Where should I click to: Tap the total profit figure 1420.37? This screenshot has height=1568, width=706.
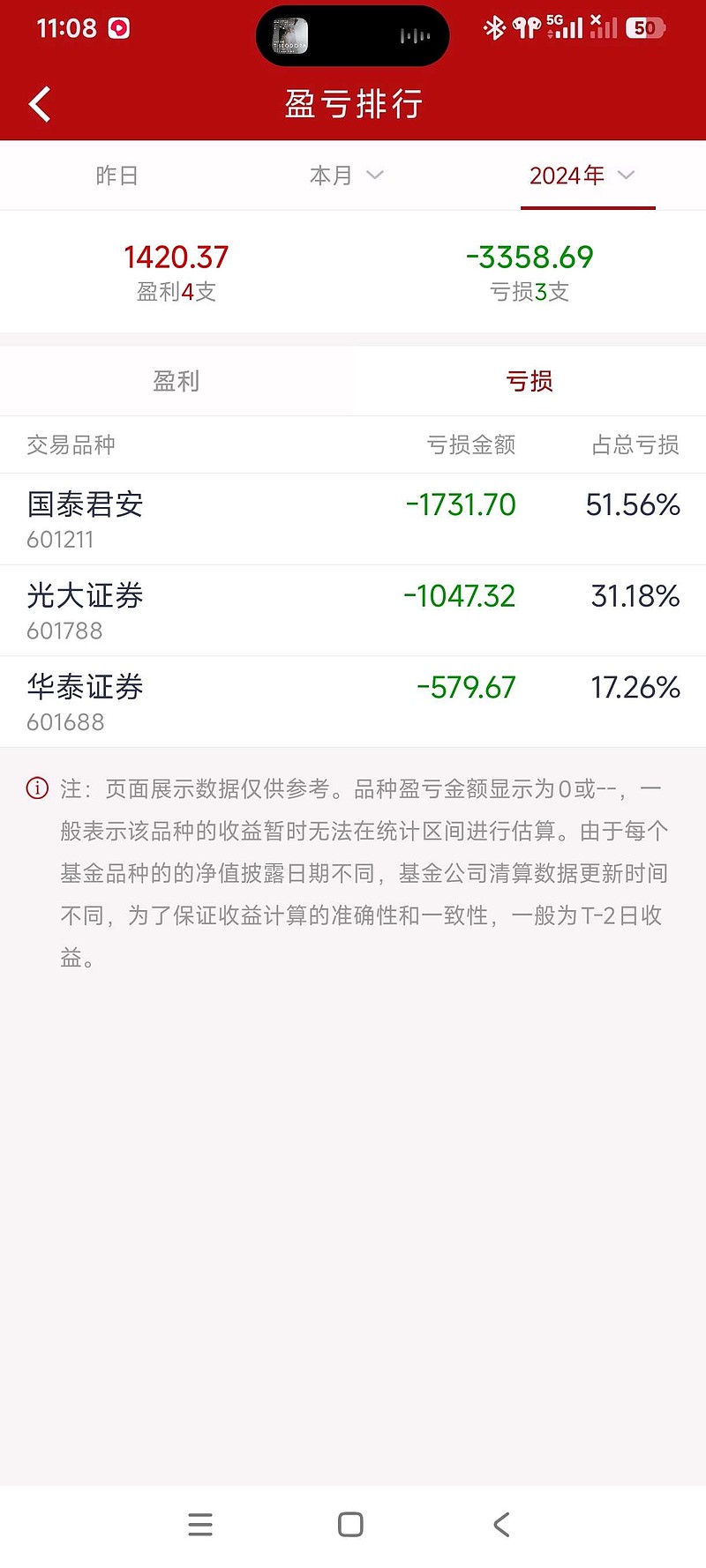[176, 257]
